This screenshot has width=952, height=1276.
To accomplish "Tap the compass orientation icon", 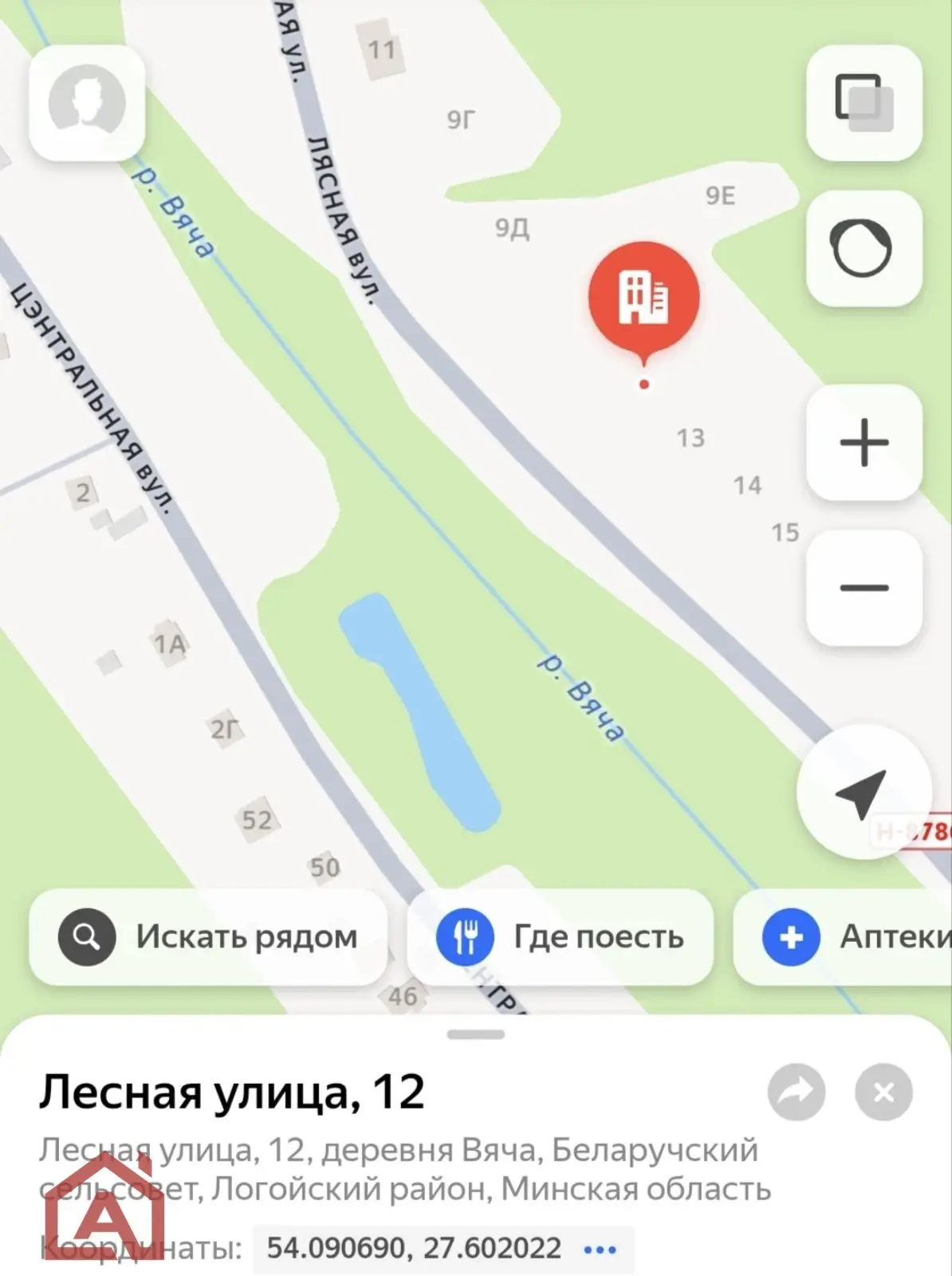I will click(863, 249).
